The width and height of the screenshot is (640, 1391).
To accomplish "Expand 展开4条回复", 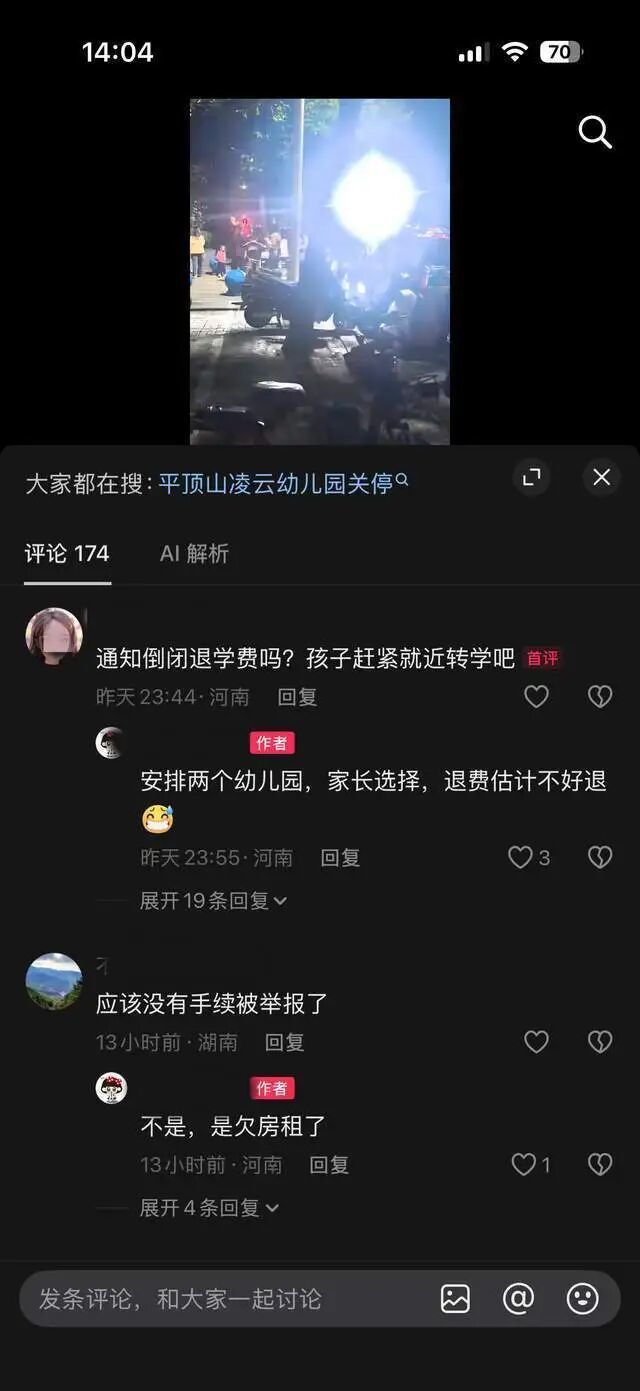I will point(208,1208).
